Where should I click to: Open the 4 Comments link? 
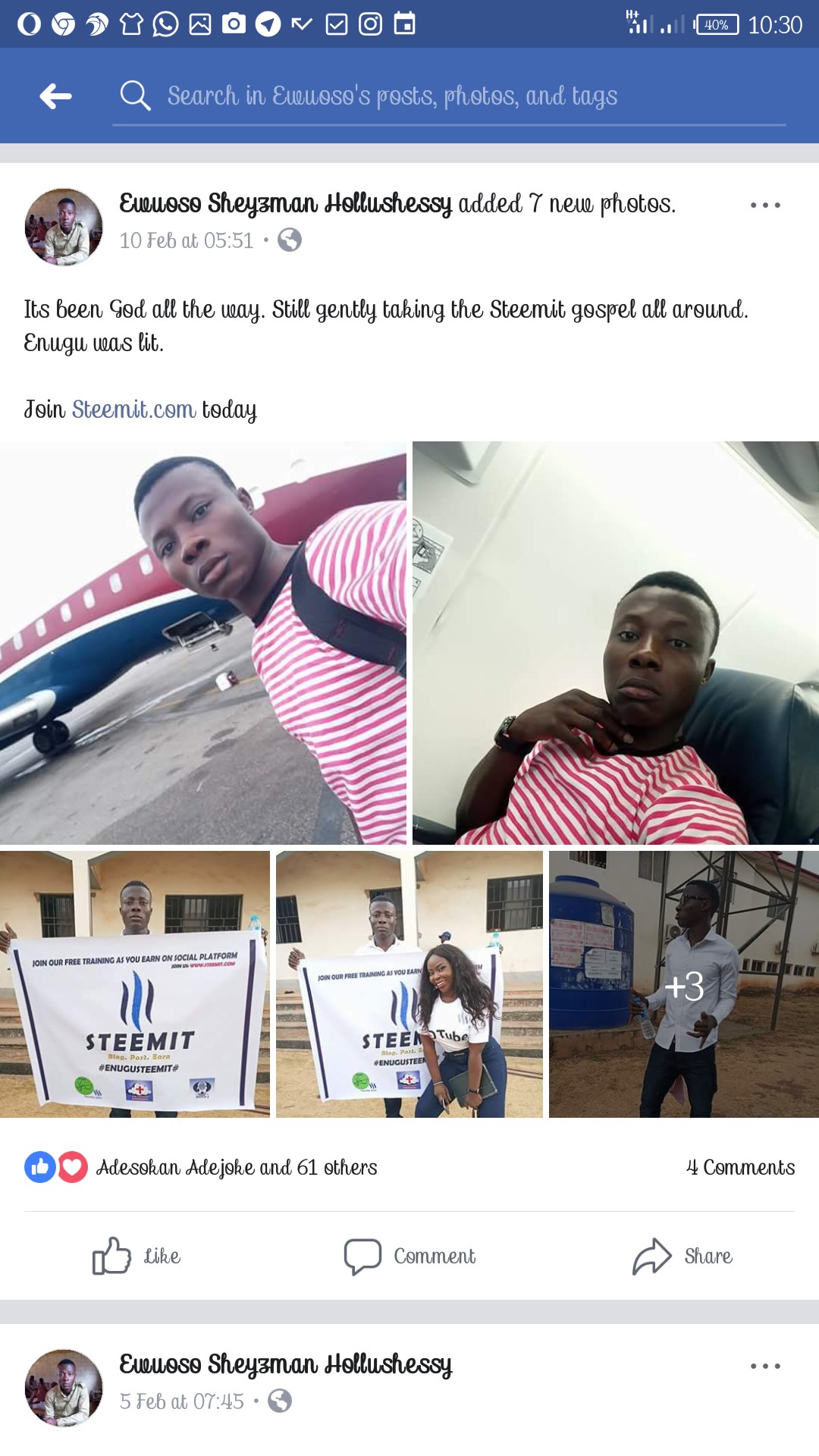(740, 1167)
